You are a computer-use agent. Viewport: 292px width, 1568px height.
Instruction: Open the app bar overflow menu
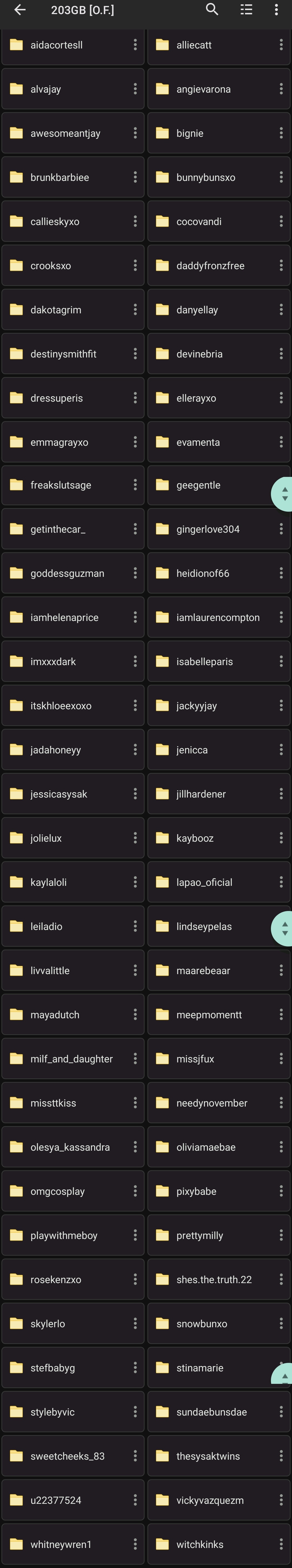click(x=276, y=10)
